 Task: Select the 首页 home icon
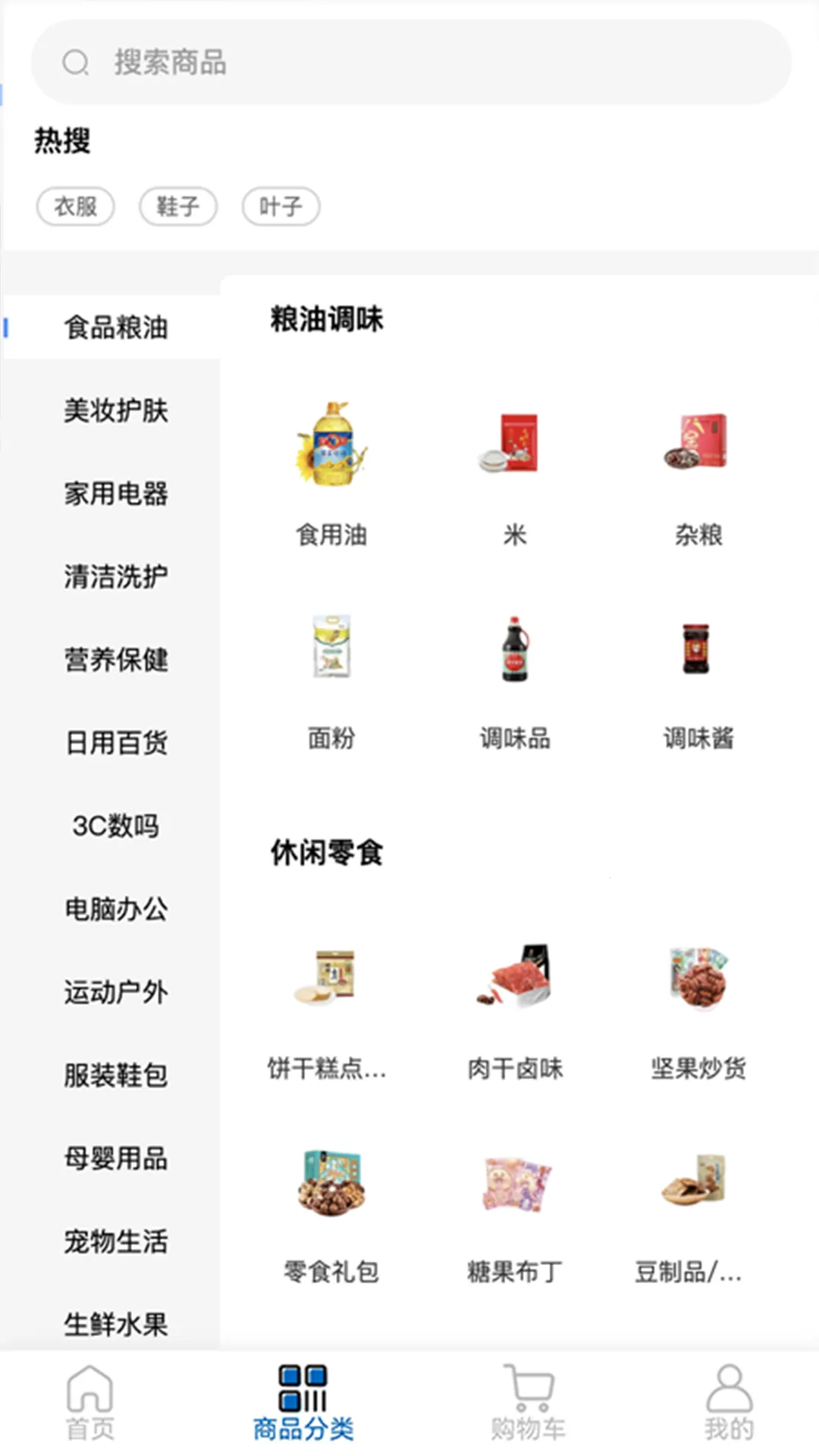[91, 1399]
